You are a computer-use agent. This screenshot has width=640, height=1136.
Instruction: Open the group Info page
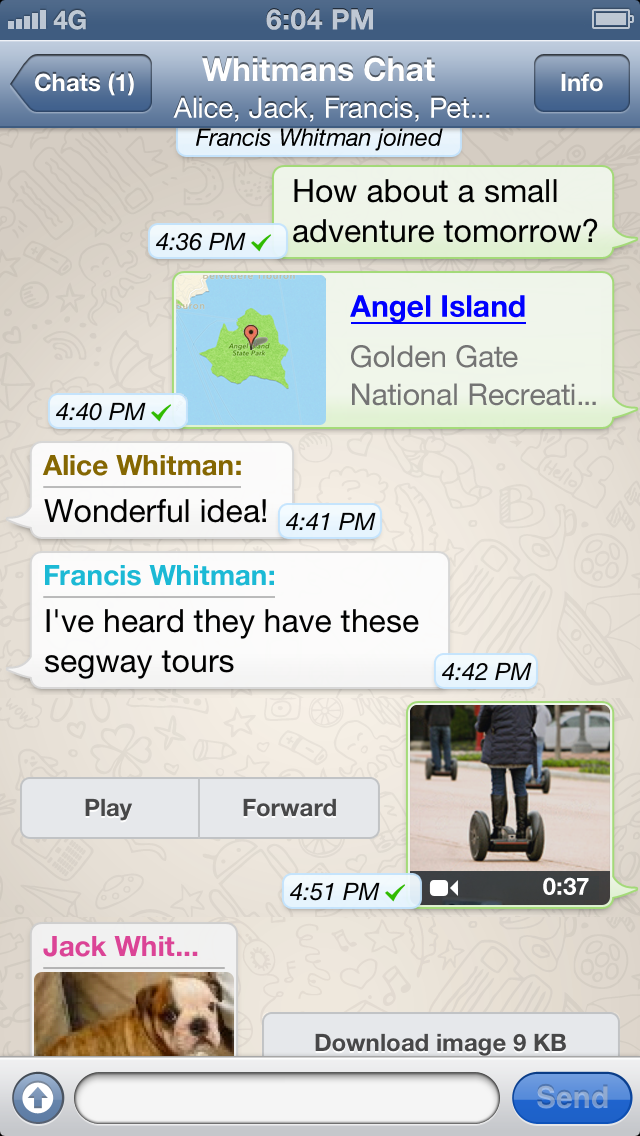pos(581,83)
